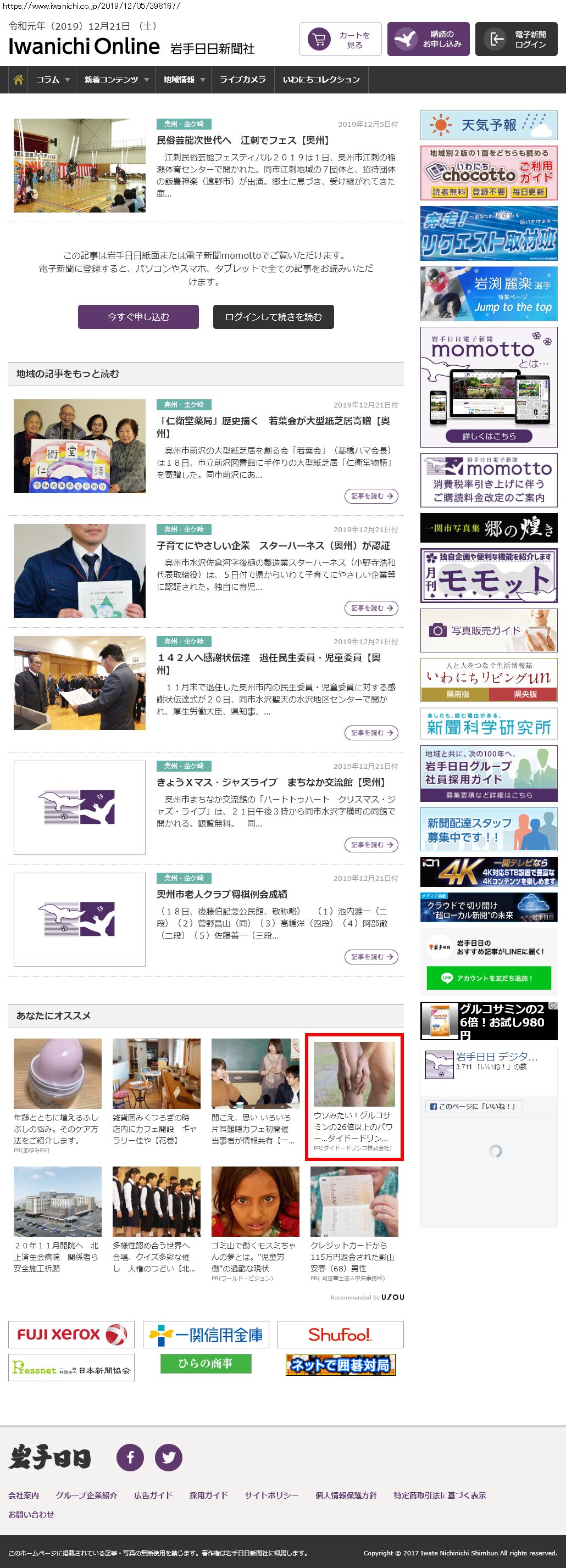Read the 仁衛堂薬局 kamishibai article
The height and width of the screenshot is (1568, 566).
click(x=370, y=496)
